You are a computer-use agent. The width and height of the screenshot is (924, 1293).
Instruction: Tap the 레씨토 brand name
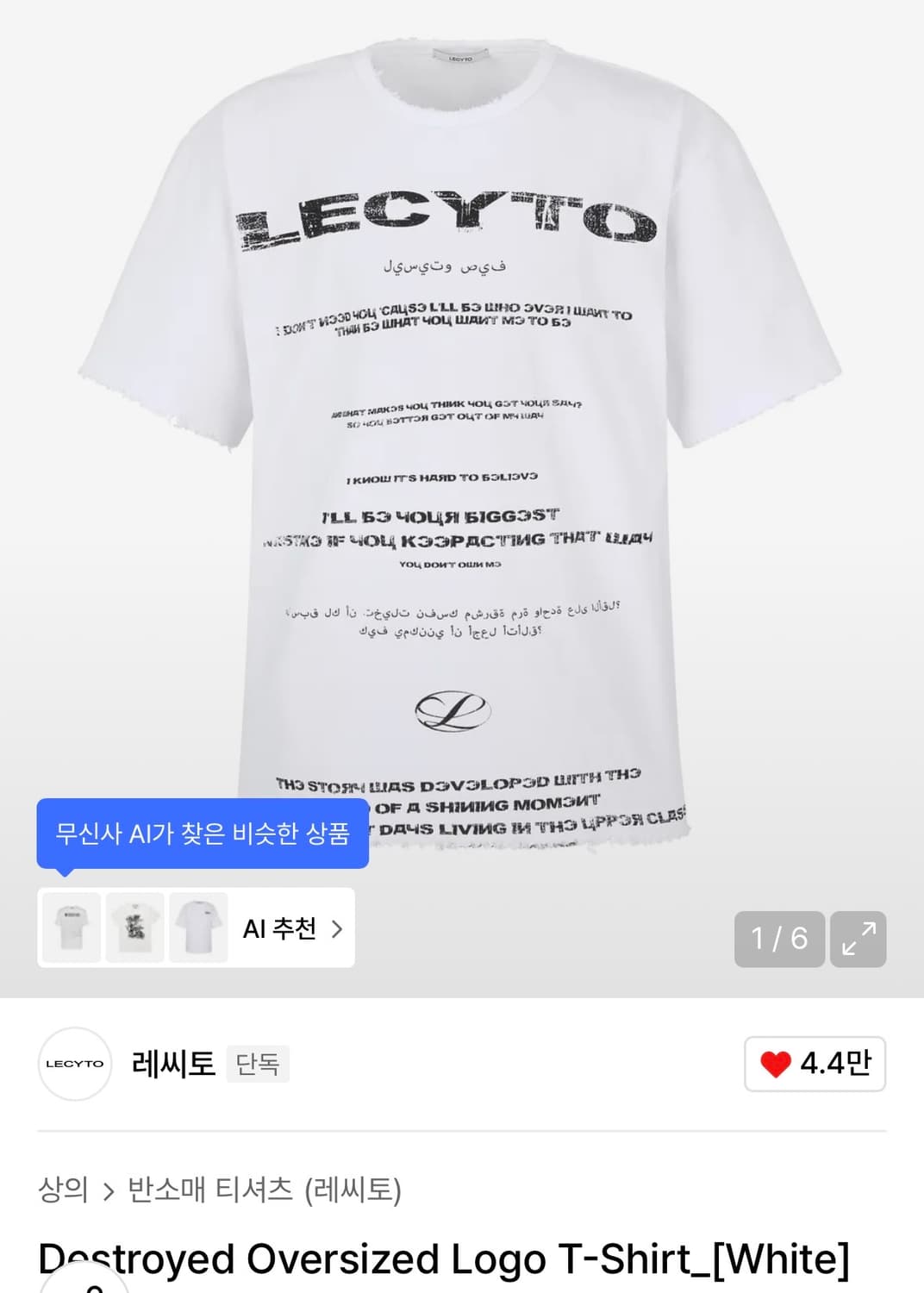pyautogui.click(x=172, y=1064)
